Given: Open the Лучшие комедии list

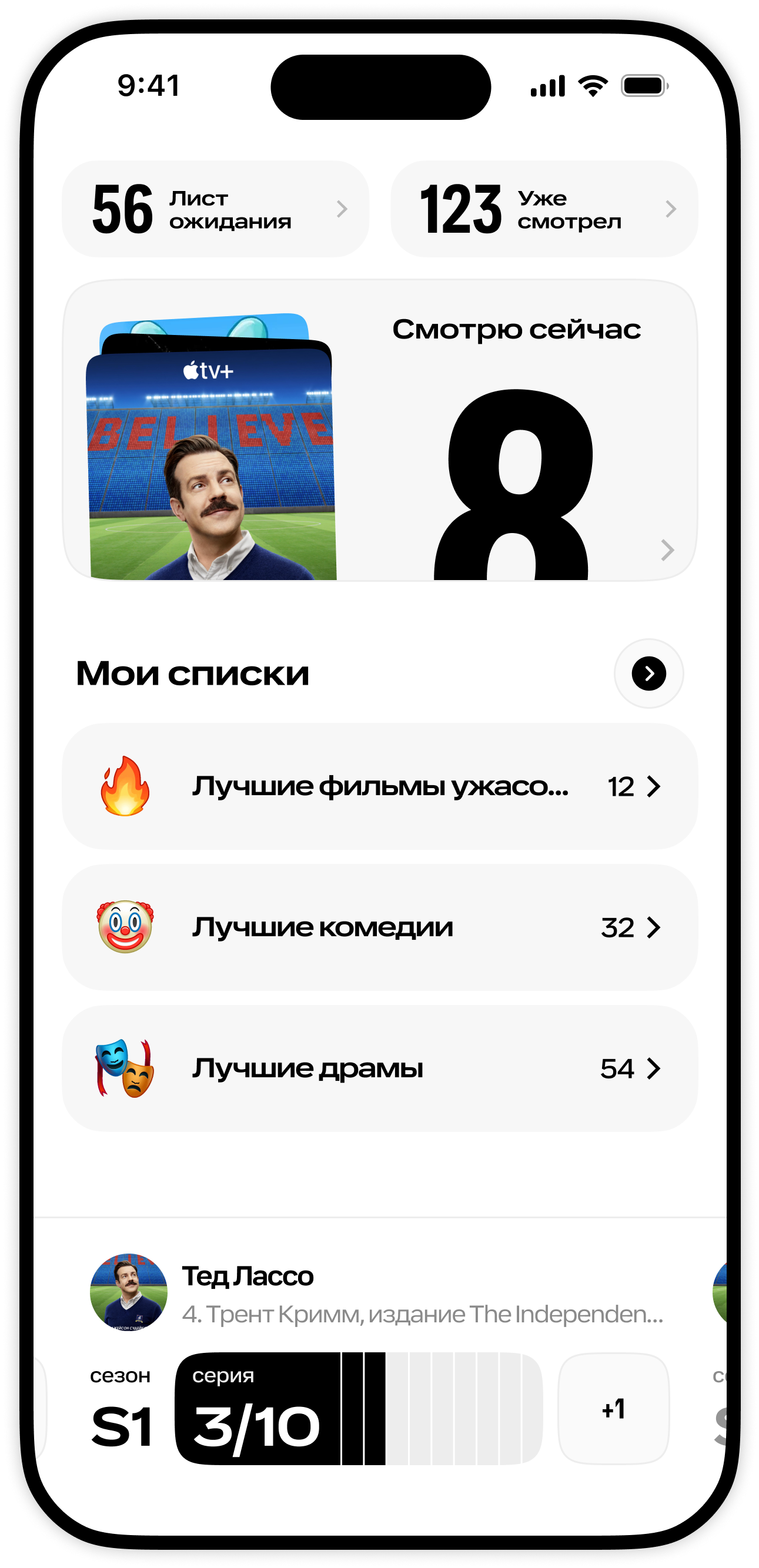Looking at the screenshot, I should pyautogui.click(x=380, y=927).
